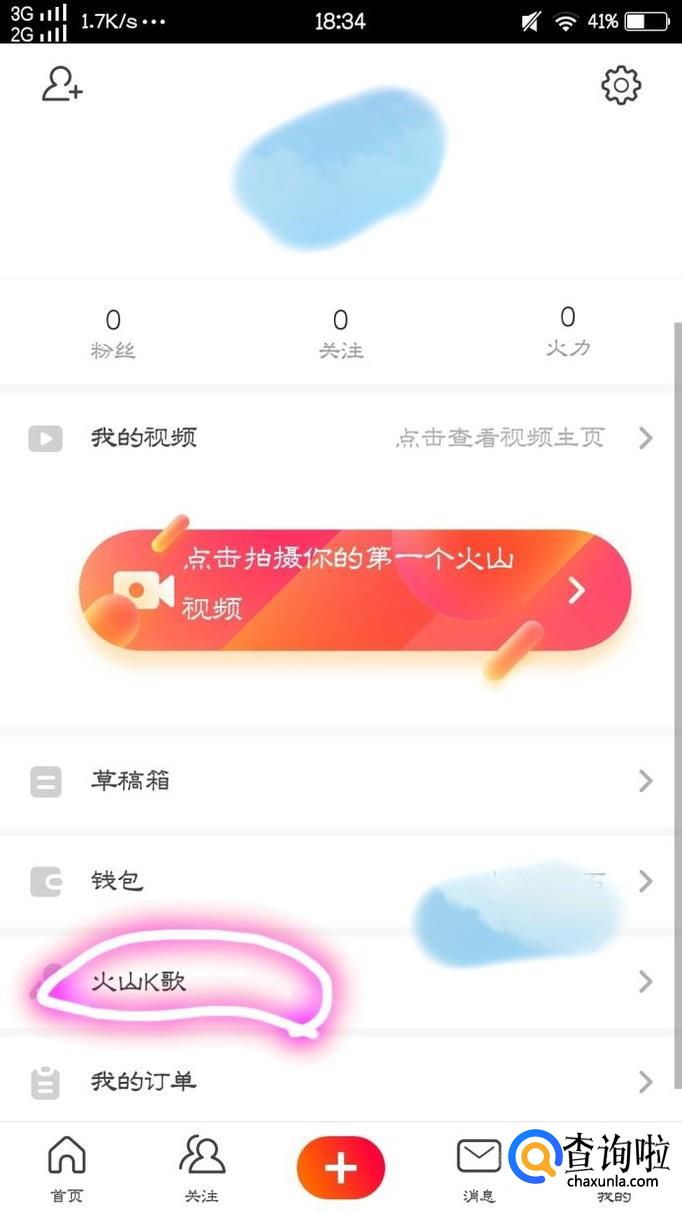Open the 我的视频 row
682x1212 pixels.
pos(340,438)
